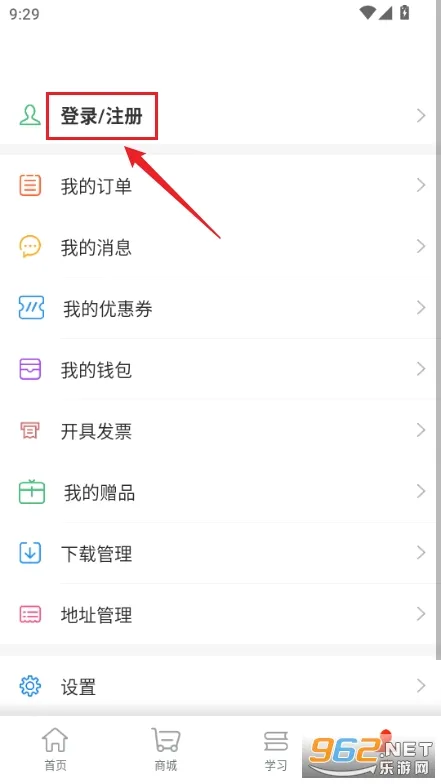View 我的优惠券 coupons

[218, 308]
